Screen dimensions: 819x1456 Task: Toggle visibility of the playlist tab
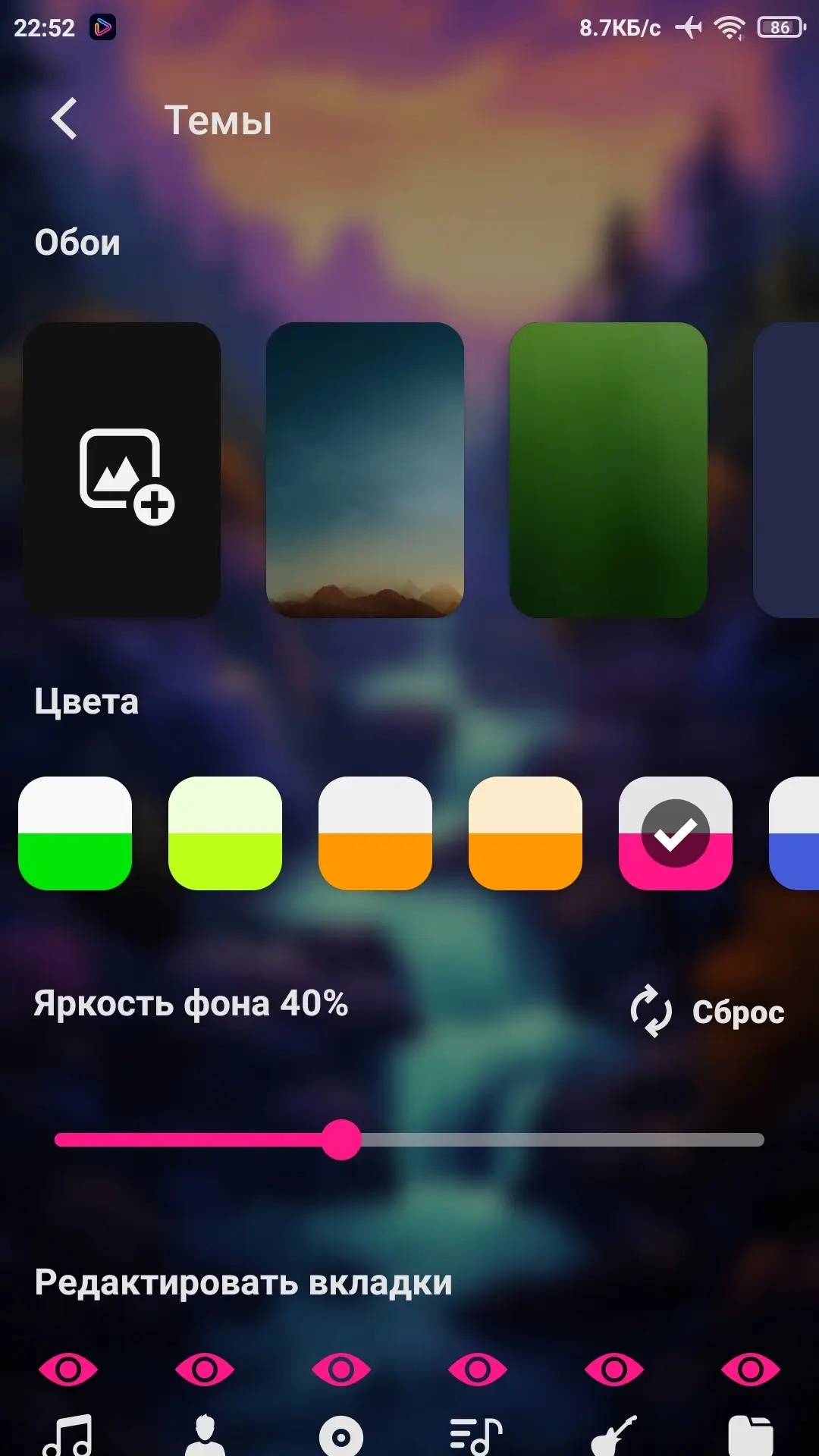(x=478, y=1370)
